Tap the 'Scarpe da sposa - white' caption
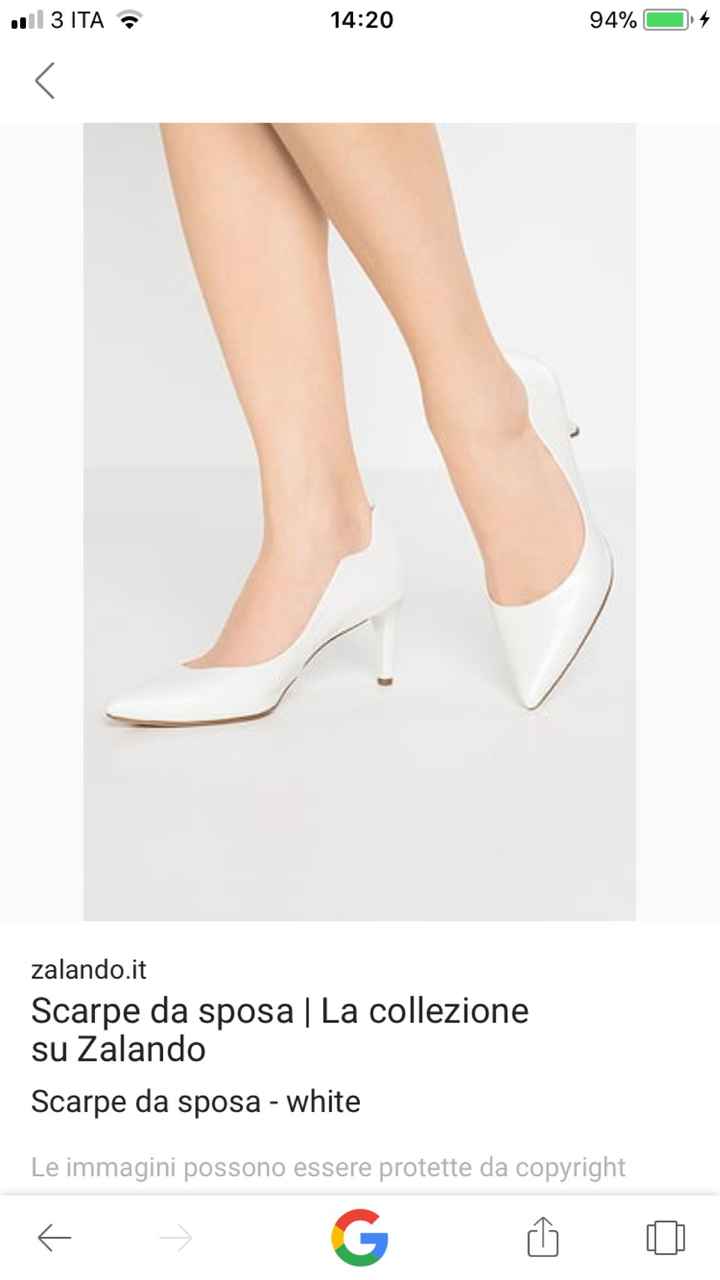 tap(196, 1102)
